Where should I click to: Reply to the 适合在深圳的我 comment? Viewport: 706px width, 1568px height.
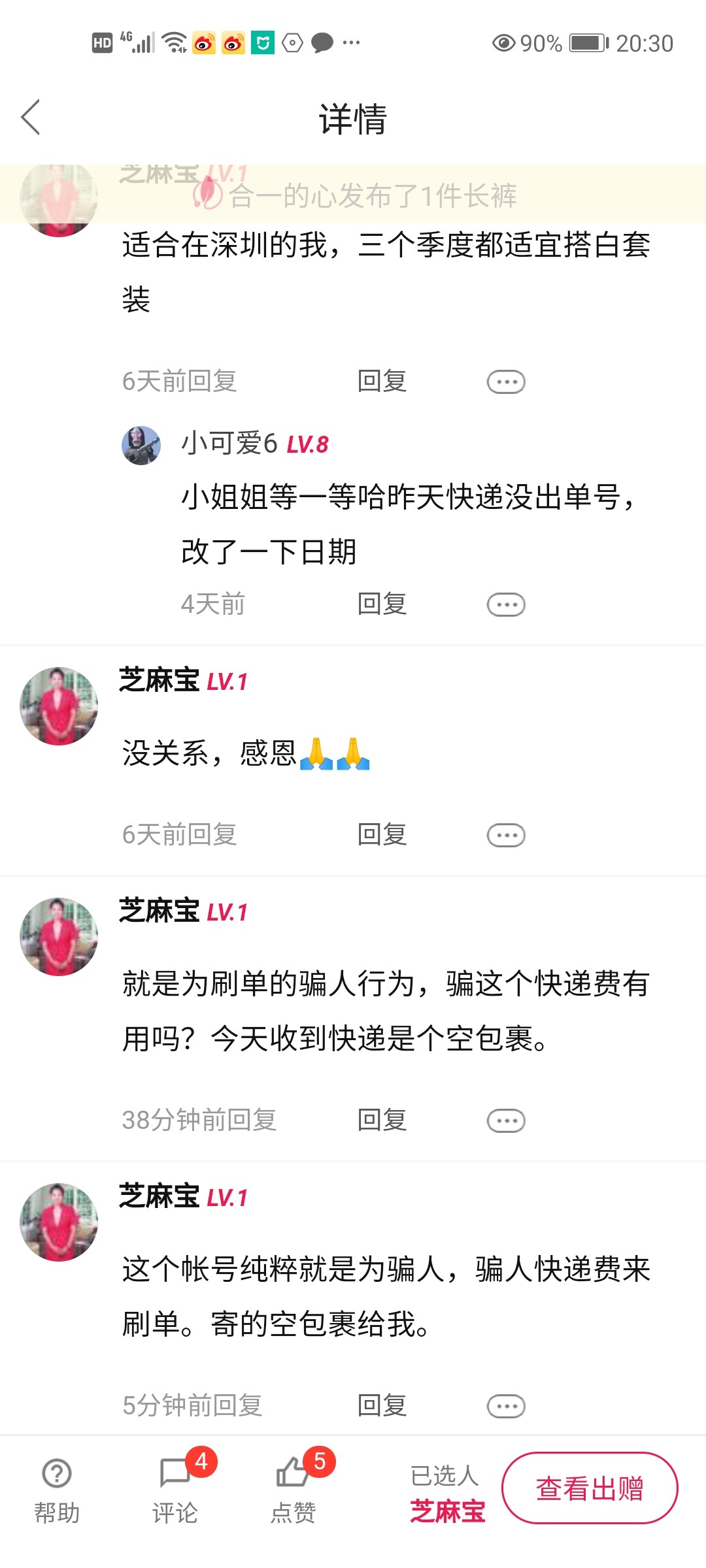tap(382, 381)
